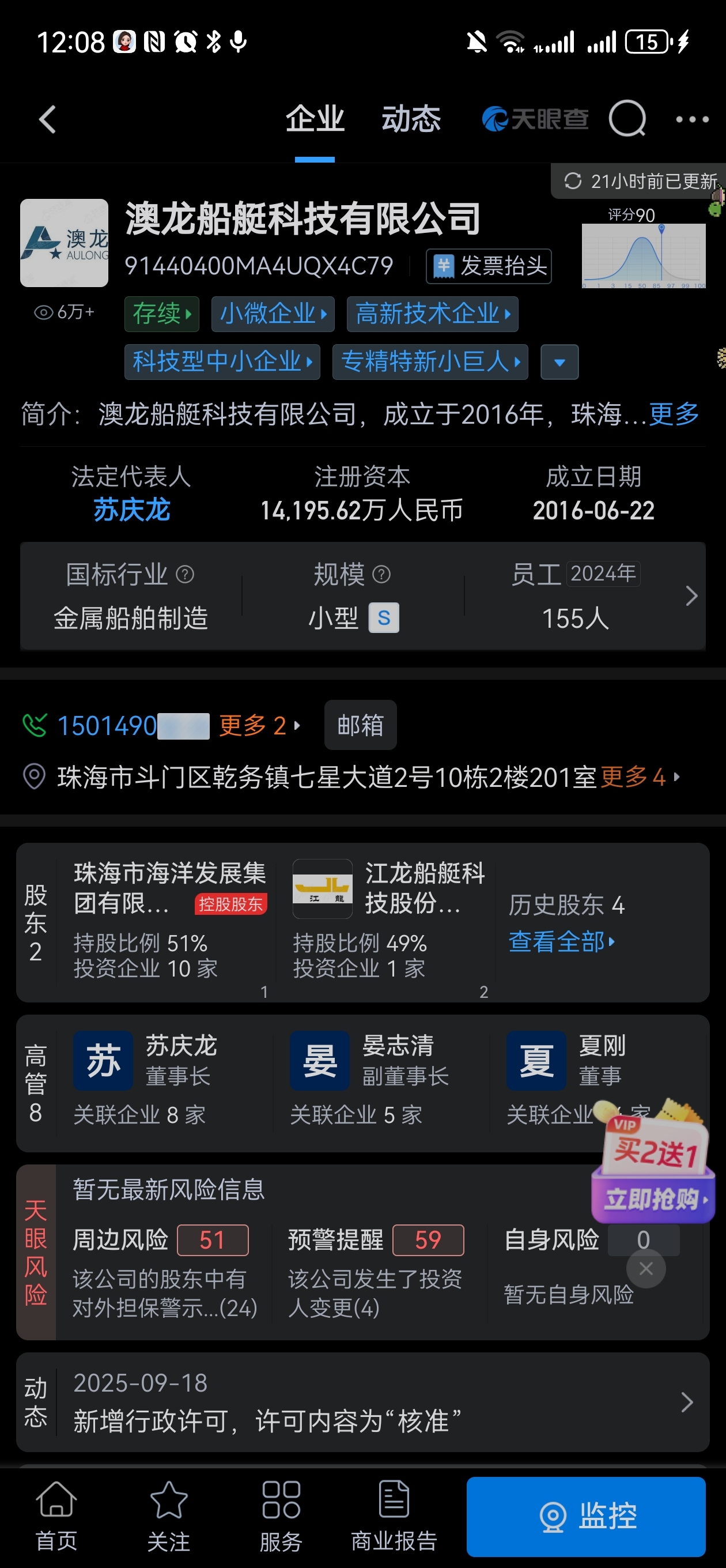The width and height of the screenshot is (726, 1568).
Task: Open 发票抬头 invoice header button
Action: point(488,266)
